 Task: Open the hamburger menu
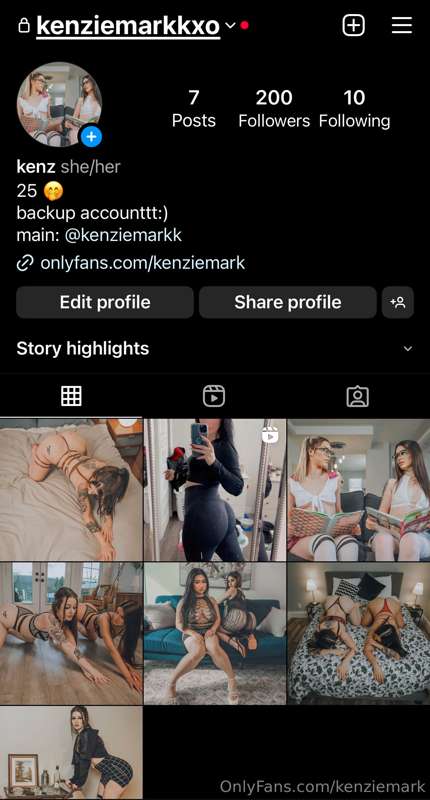(x=401, y=25)
